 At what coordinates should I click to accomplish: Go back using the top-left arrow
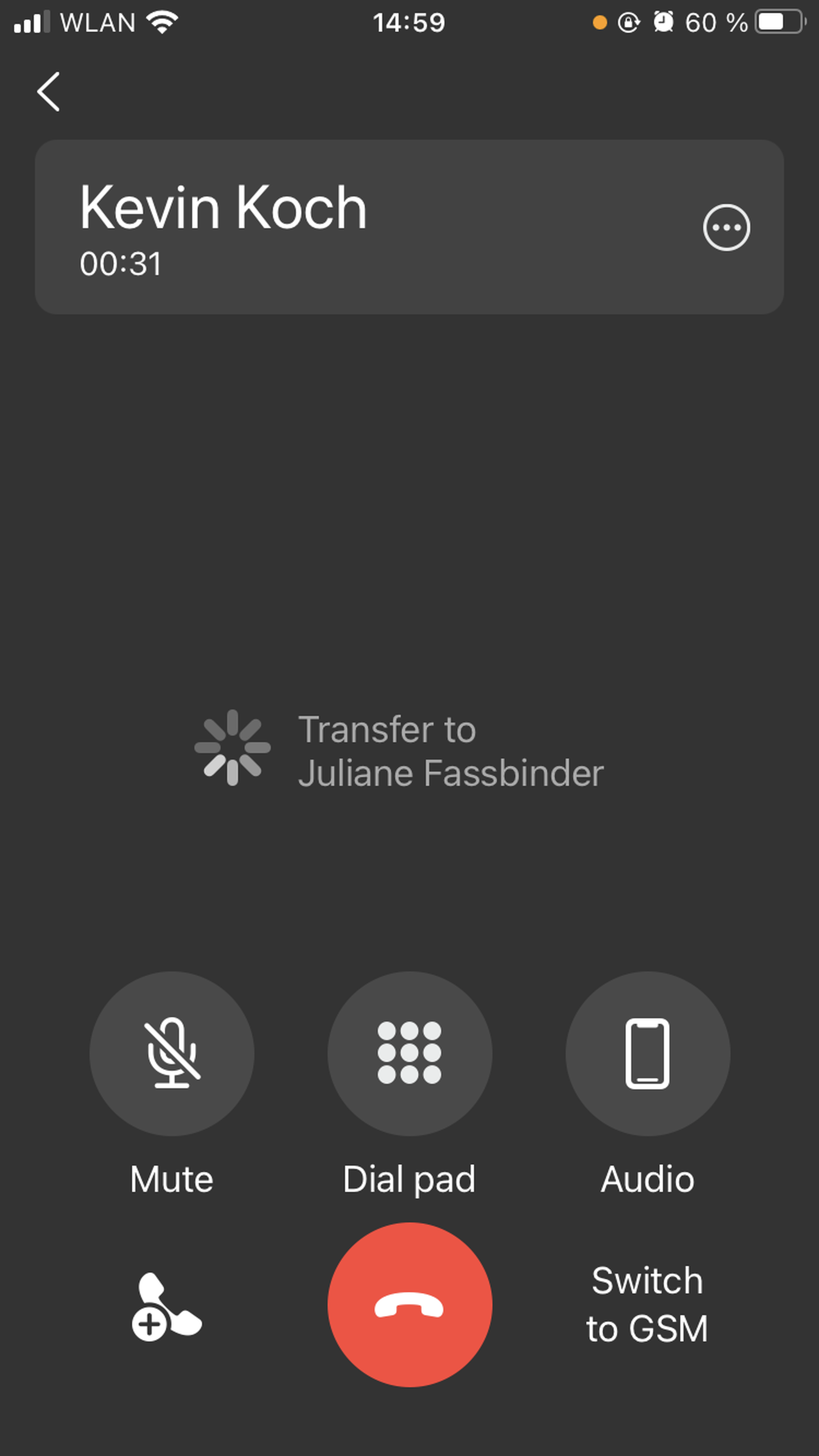49,92
